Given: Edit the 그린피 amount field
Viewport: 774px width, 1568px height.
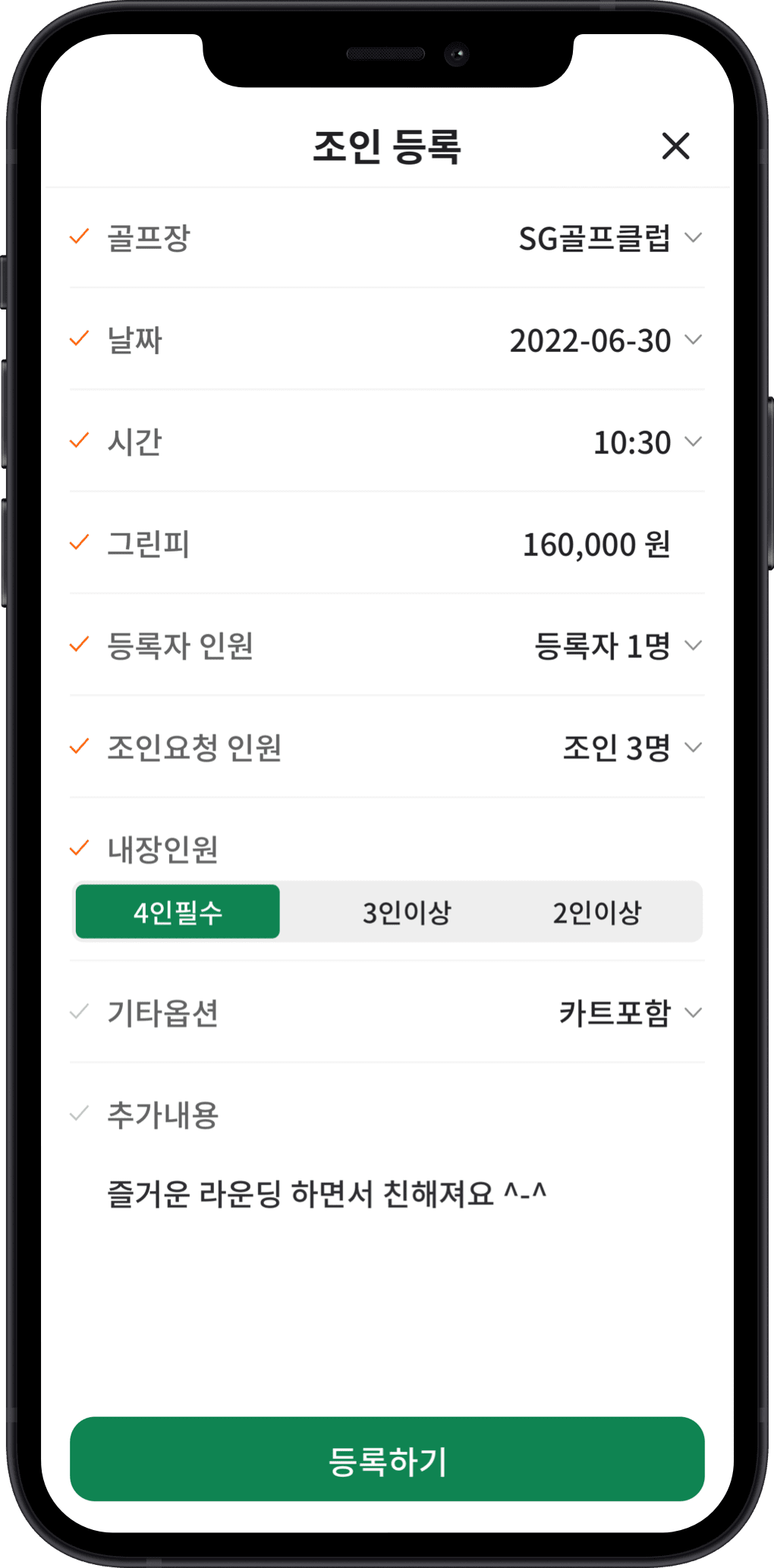Looking at the screenshot, I should pos(595,545).
